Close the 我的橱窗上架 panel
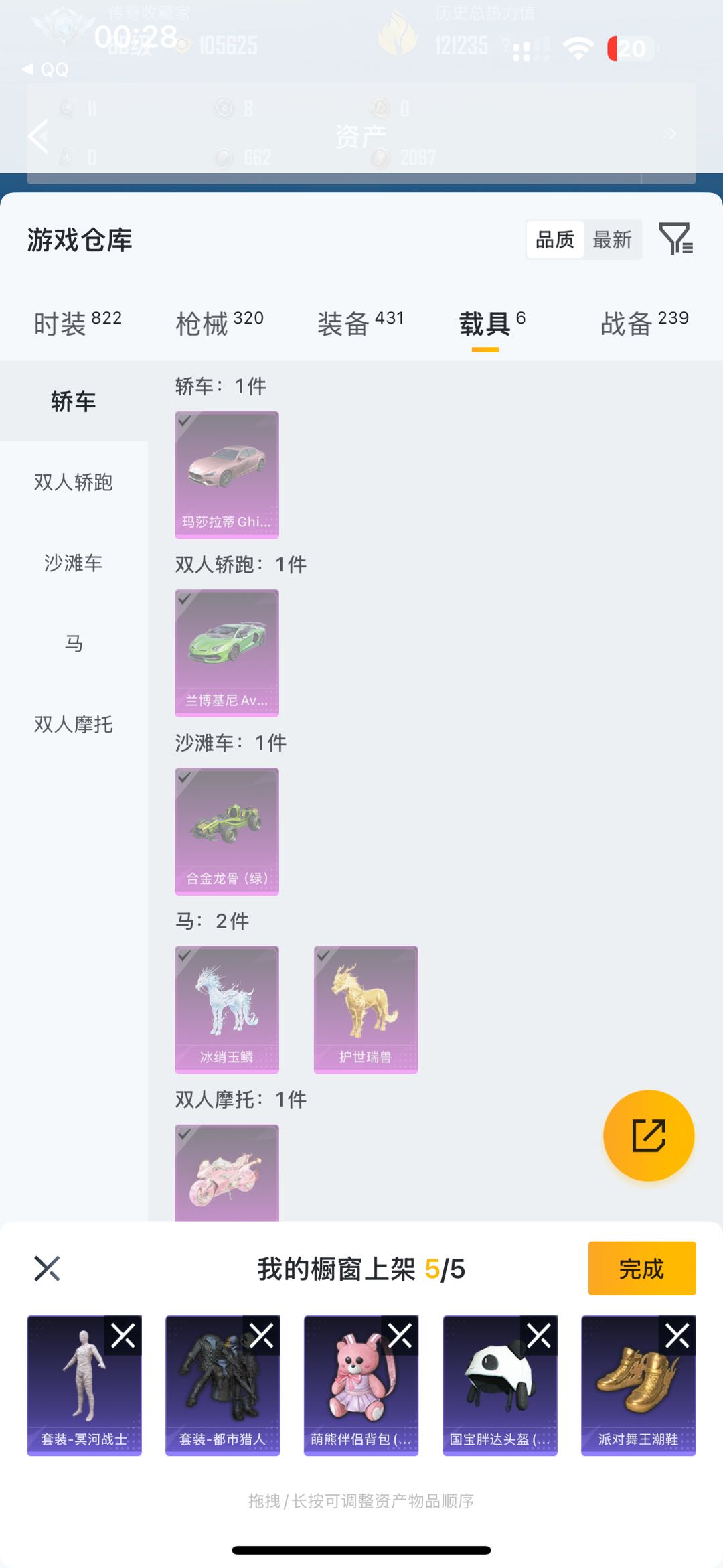This screenshot has height=1568, width=723. [x=47, y=1269]
